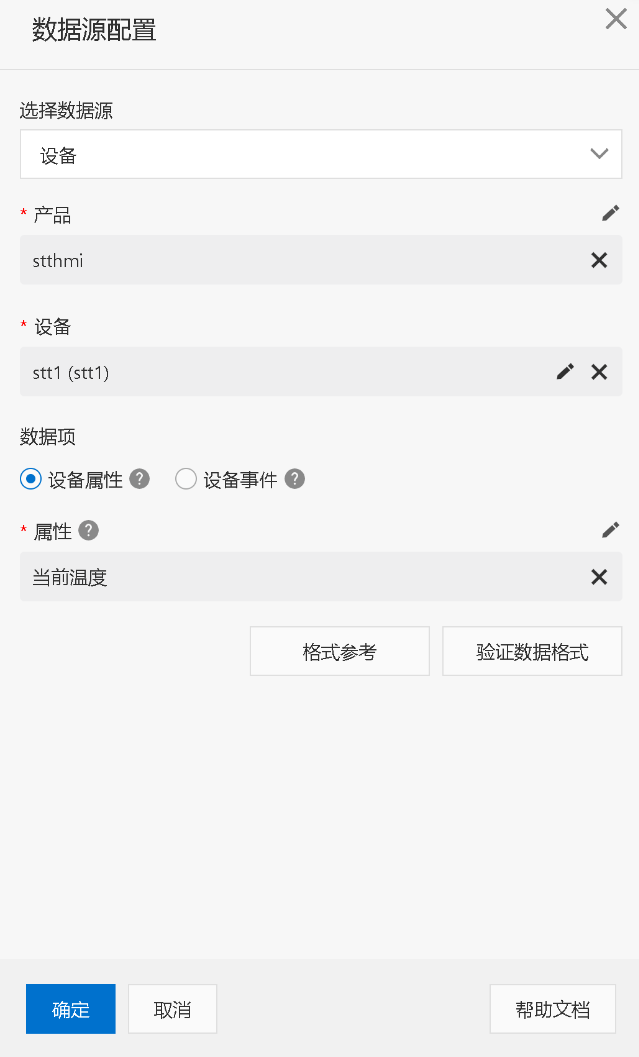The height and width of the screenshot is (1057, 639).
Task: Show help for 设备事件
Action: 295,479
